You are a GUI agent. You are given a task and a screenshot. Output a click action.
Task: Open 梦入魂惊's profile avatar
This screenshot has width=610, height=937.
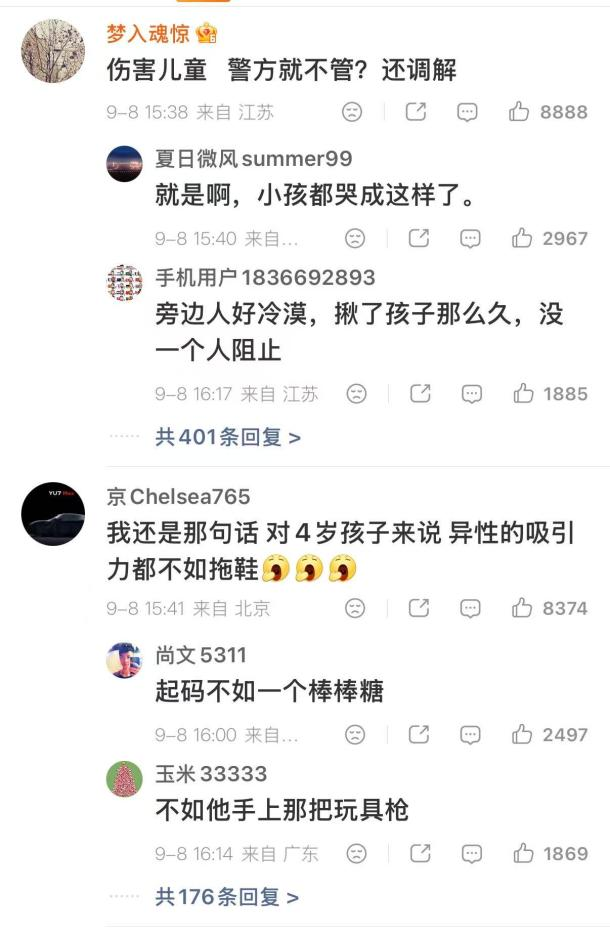pyautogui.click(x=53, y=51)
